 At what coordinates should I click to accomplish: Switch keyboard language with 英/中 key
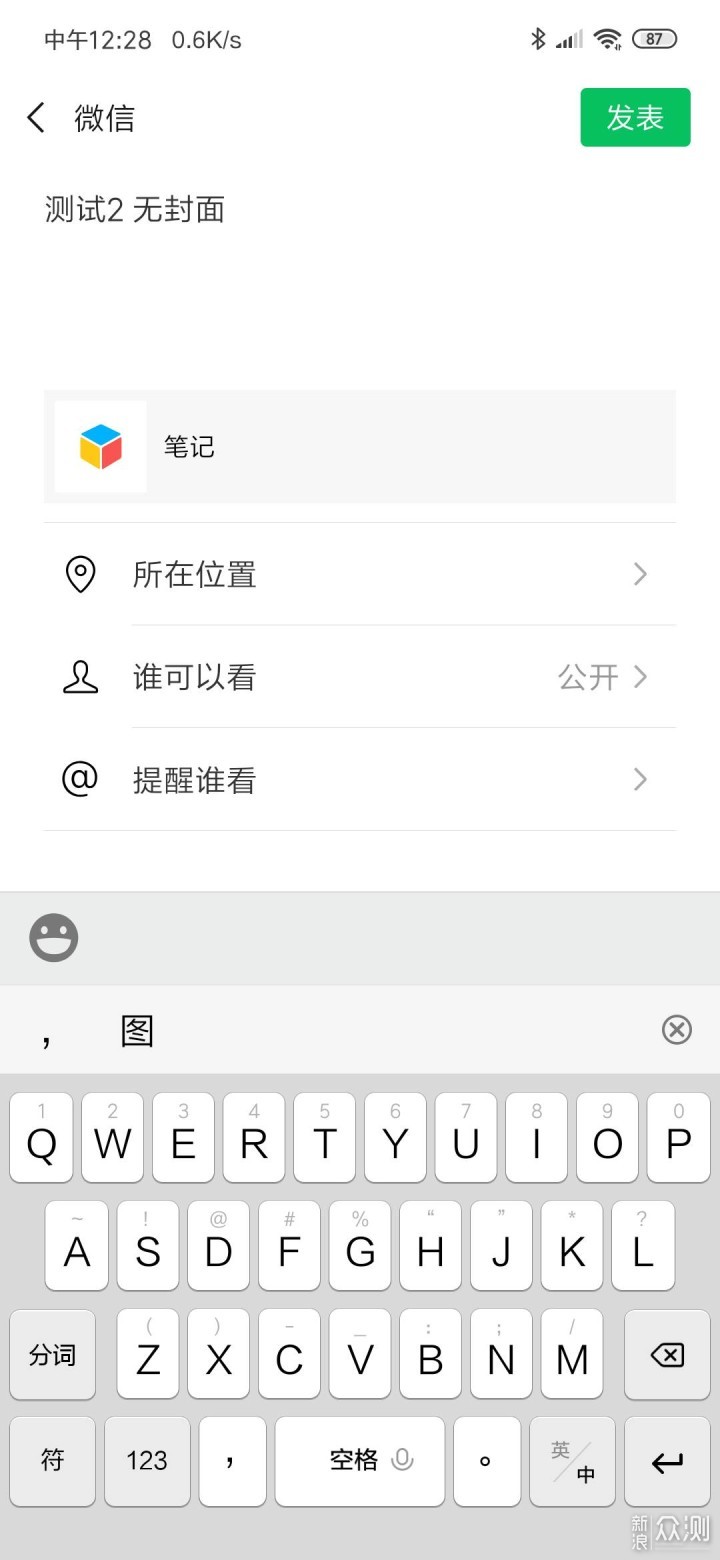pyautogui.click(x=572, y=1461)
